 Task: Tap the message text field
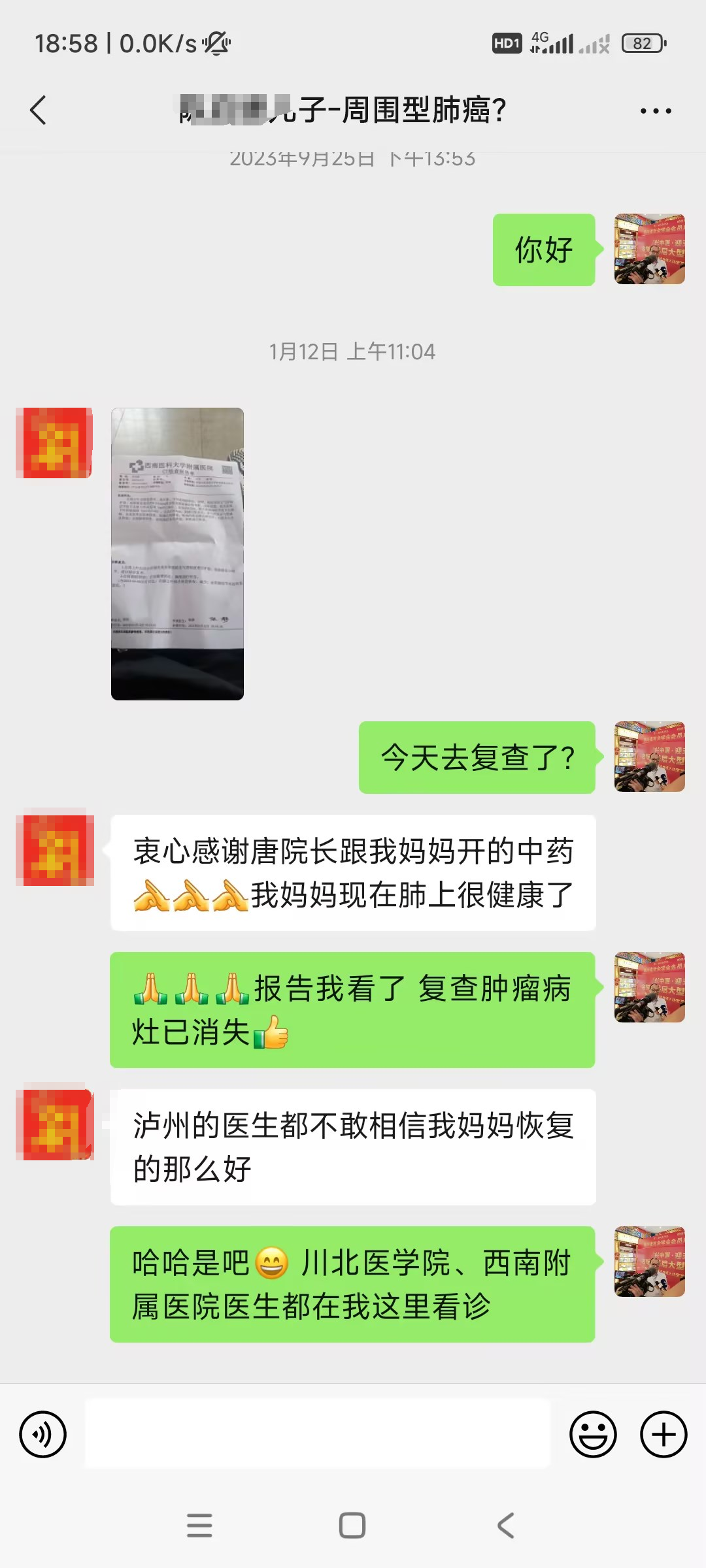318,1434
